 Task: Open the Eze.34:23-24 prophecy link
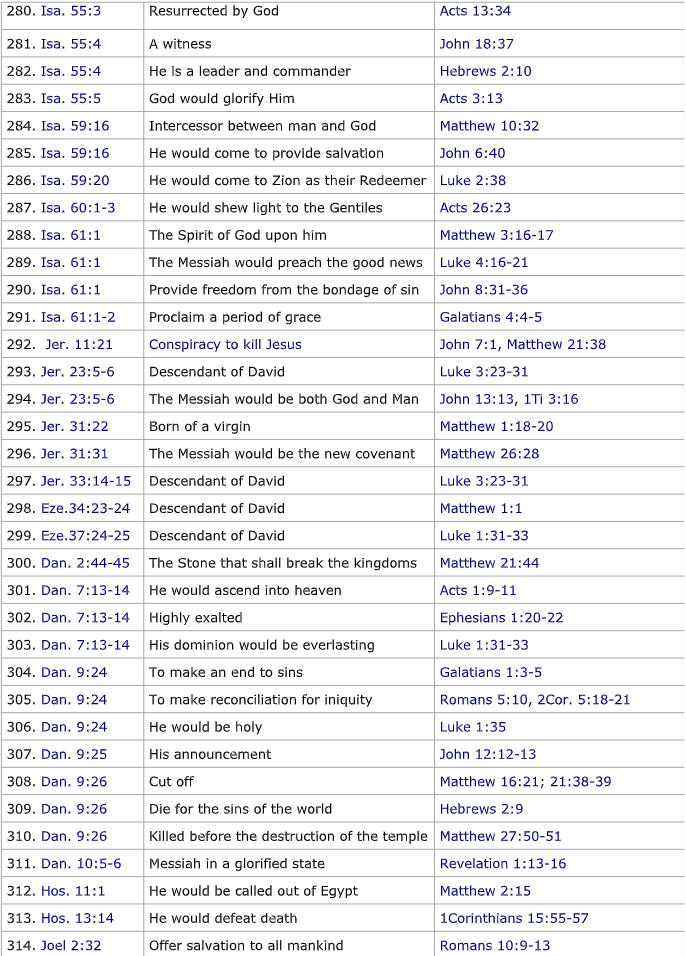(85, 508)
